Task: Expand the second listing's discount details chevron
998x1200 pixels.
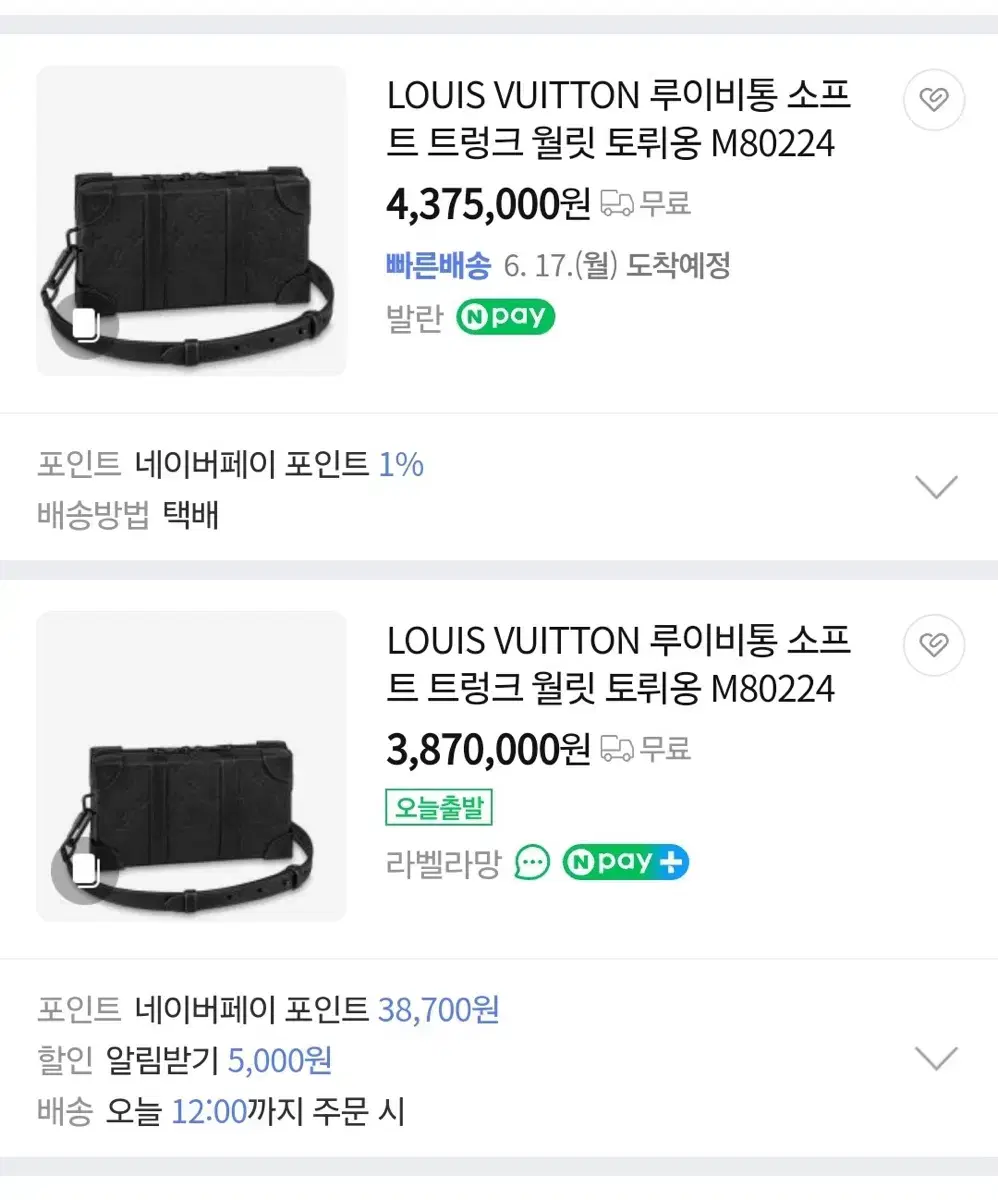Action: (x=936, y=1058)
